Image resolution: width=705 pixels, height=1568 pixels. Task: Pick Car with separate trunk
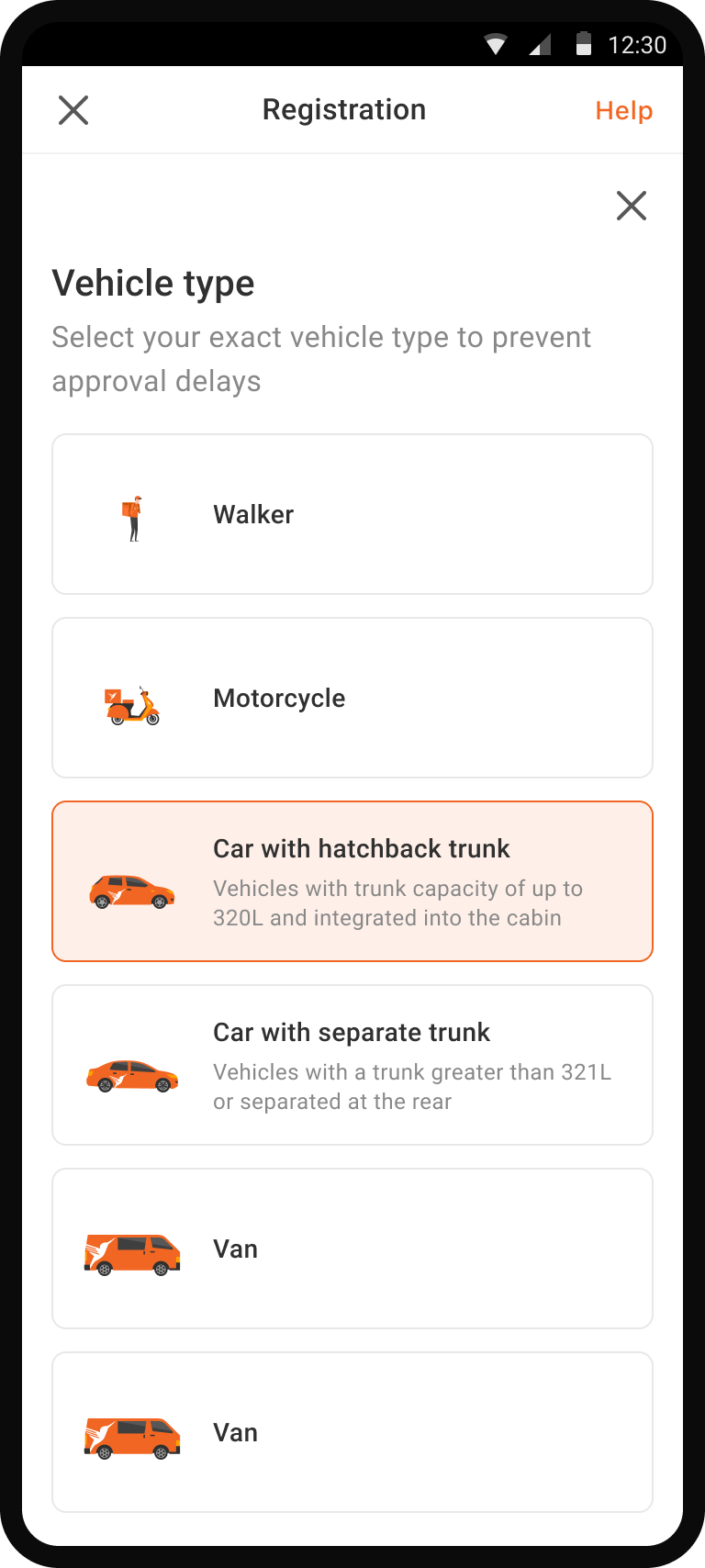pyautogui.click(x=352, y=1065)
